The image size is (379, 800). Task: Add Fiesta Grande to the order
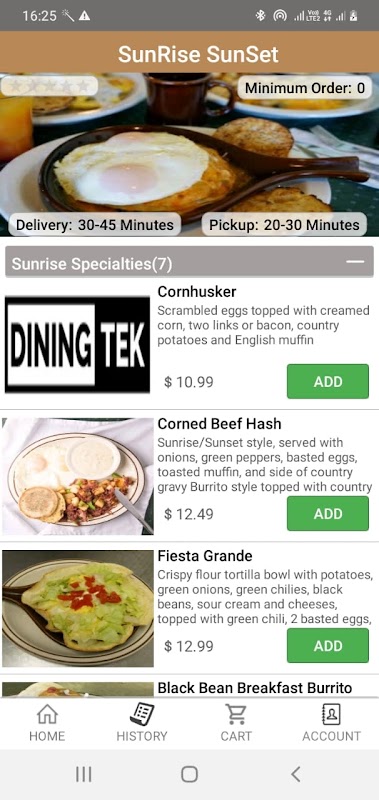(x=327, y=645)
